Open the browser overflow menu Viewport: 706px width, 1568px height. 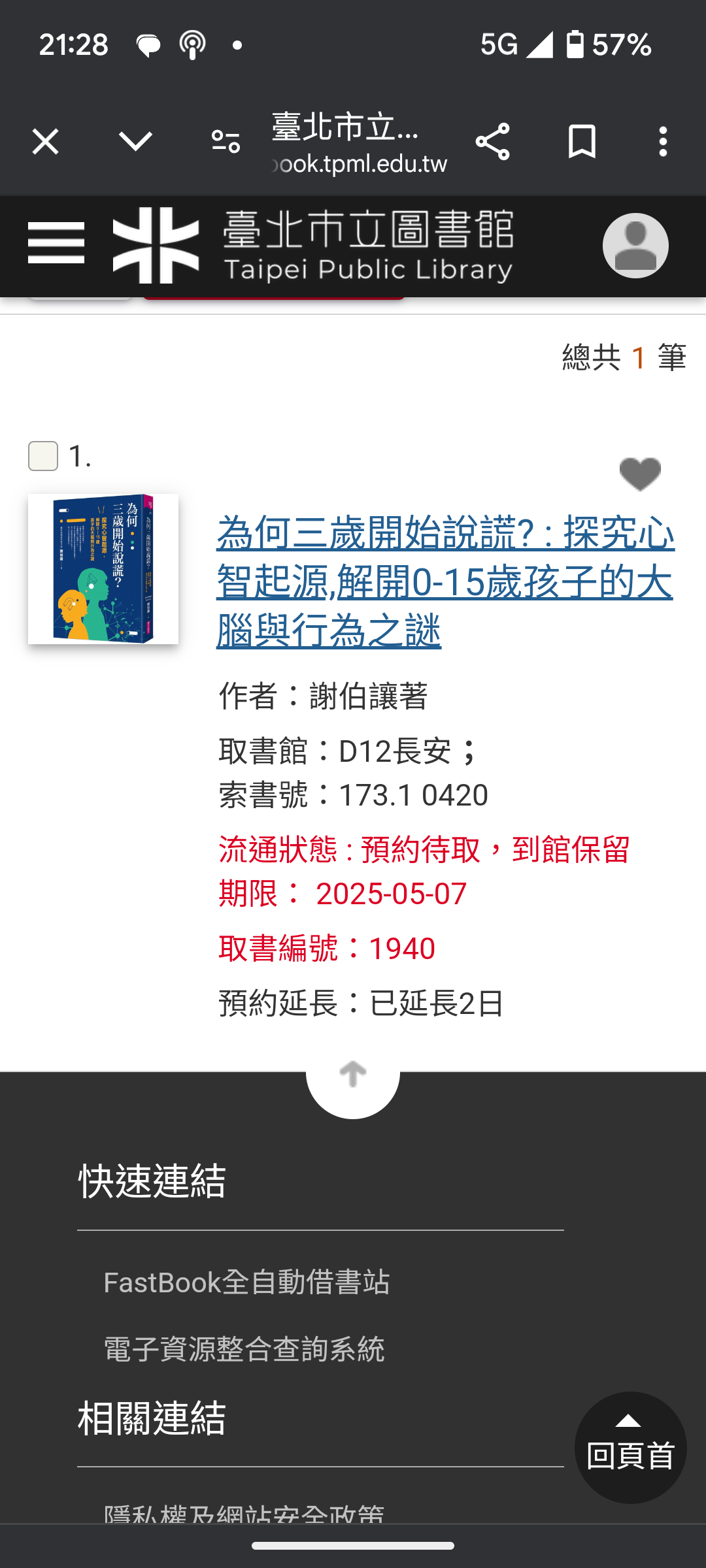tap(663, 141)
